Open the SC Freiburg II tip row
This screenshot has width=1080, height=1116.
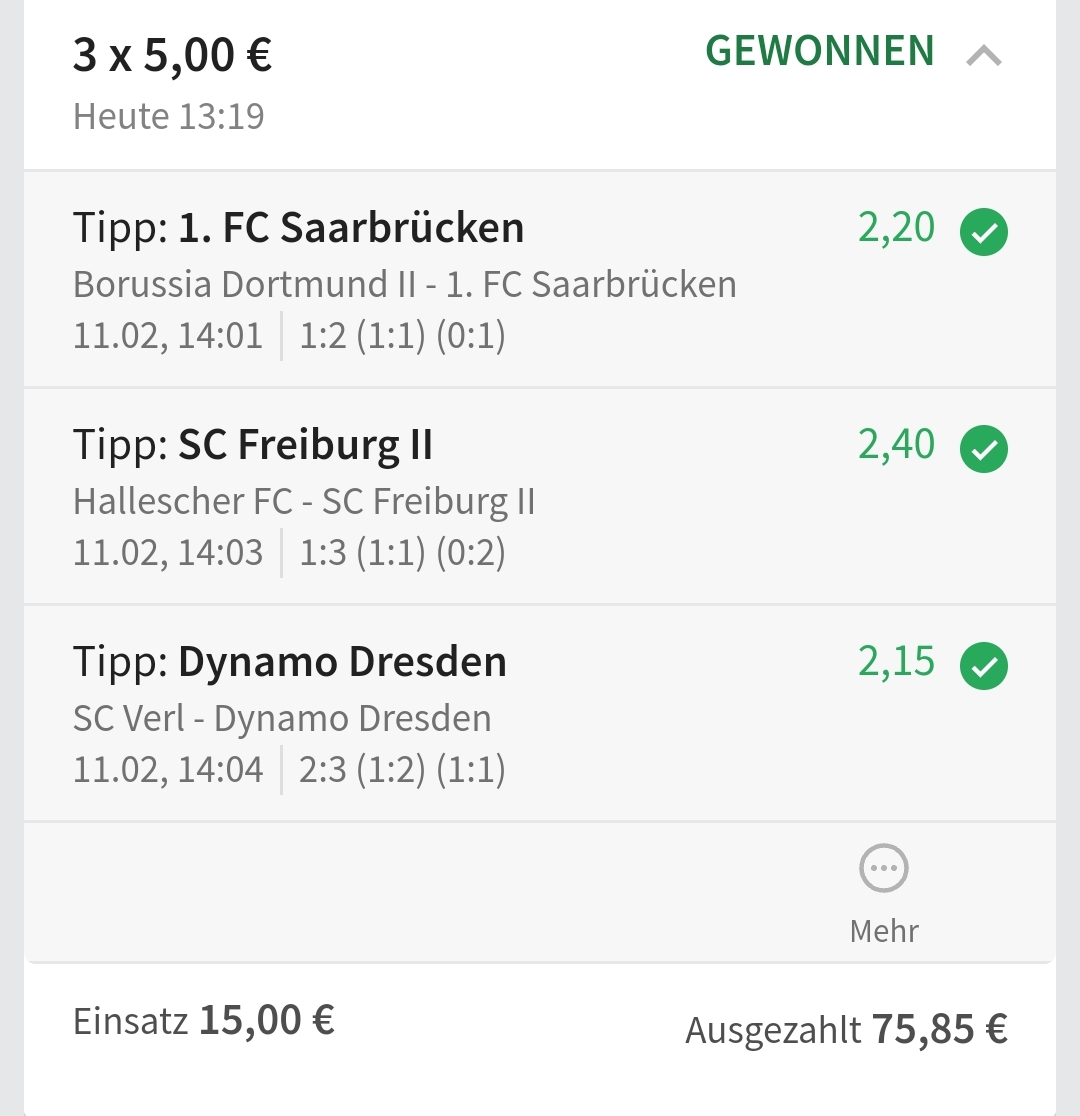(540, 497)
